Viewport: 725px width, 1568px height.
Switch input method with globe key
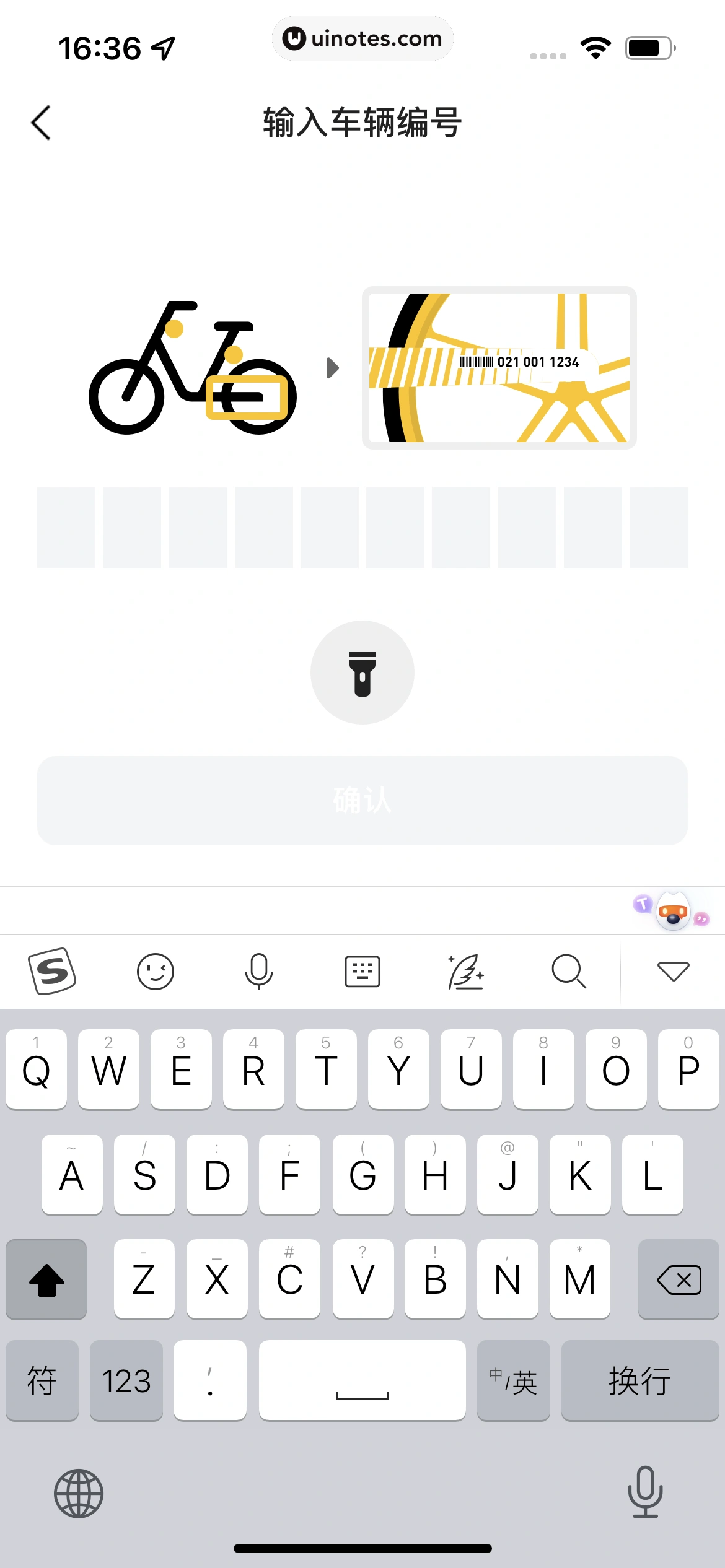79,1492
